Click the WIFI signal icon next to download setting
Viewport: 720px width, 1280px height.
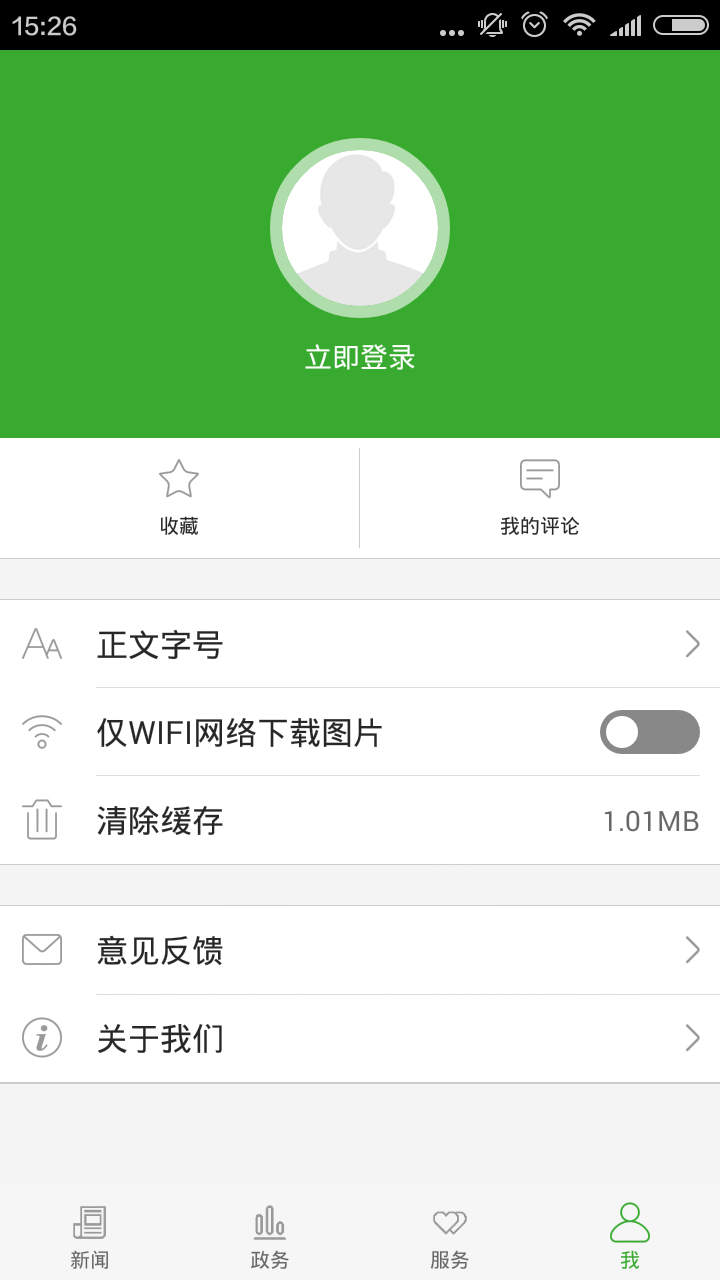click(x=41, y=732)
